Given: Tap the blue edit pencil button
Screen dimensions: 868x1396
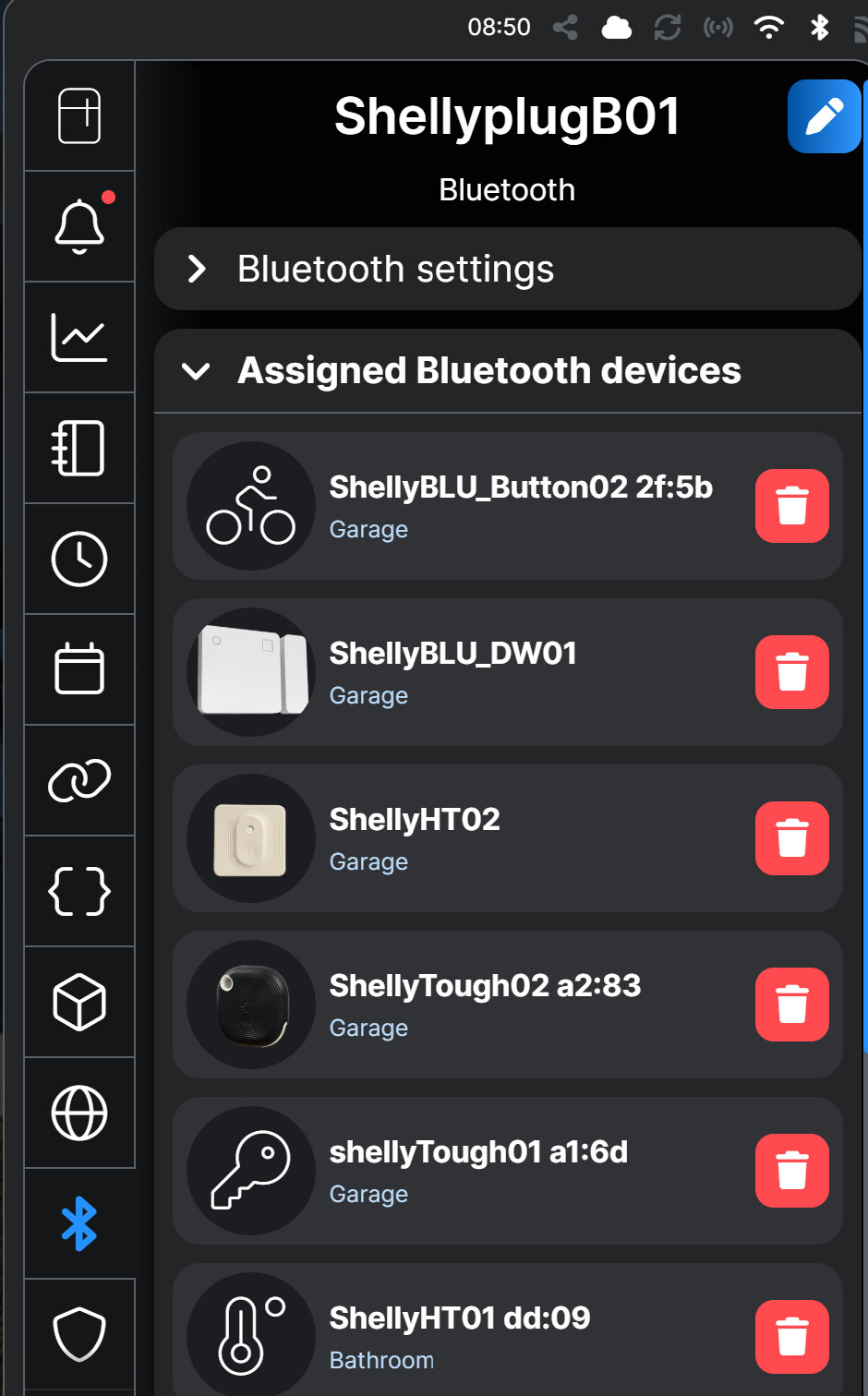Looking at the screenshot, I should (824, 116).
